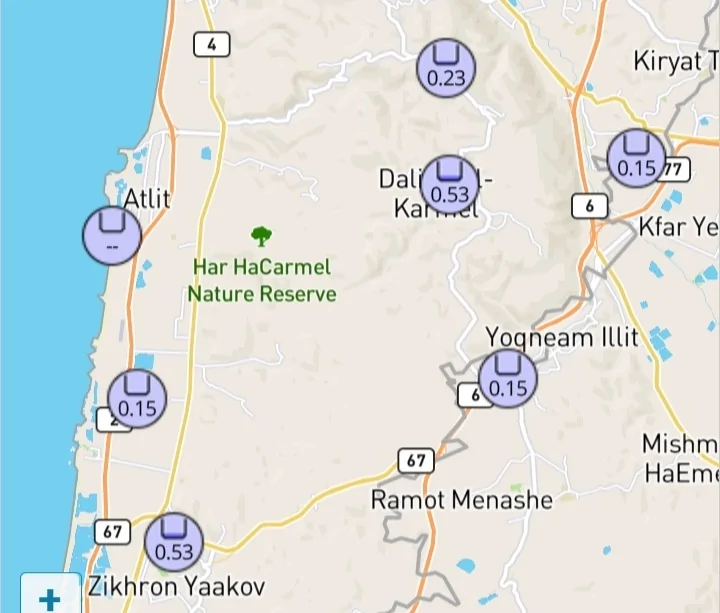This screenshot has width=720, height=613.
Task: Open the marker showing dashes near Atlit
Action: (112, 235)
